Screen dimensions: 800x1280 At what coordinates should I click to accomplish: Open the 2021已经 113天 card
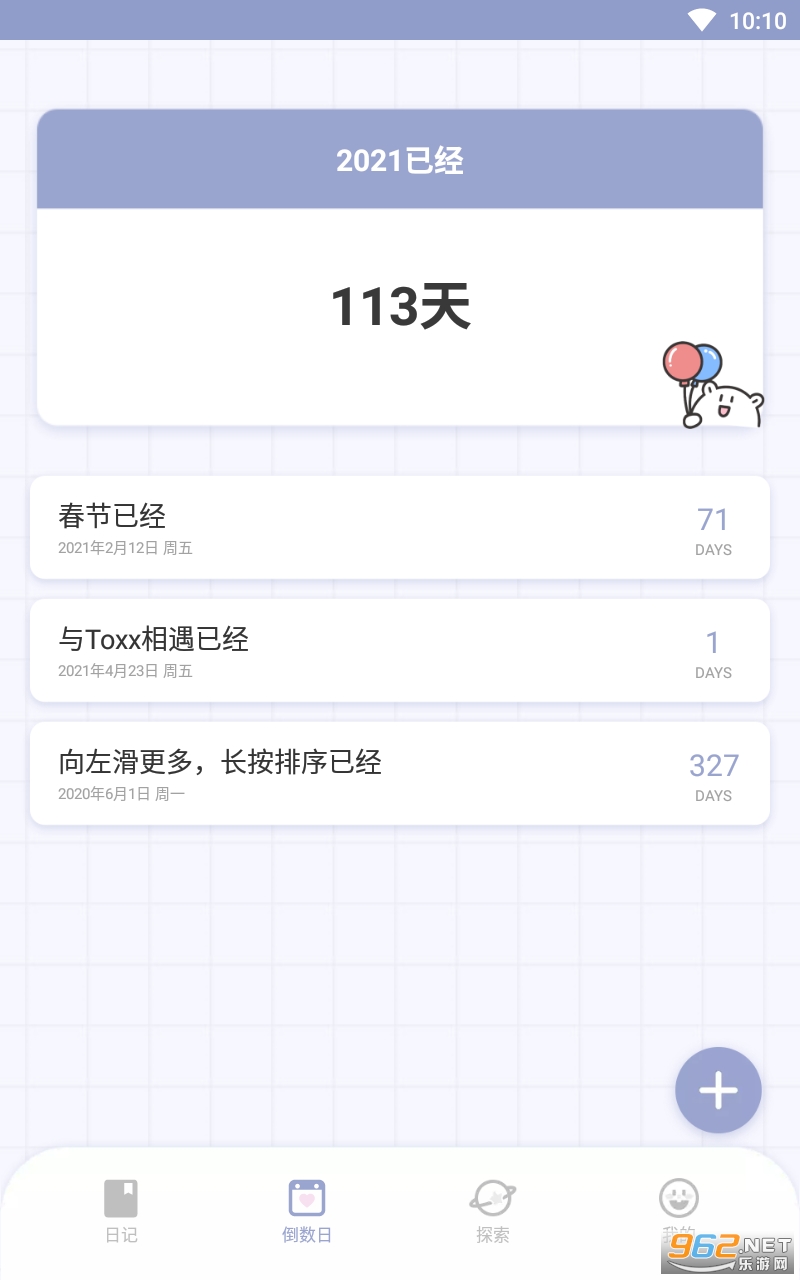(400, 267)
